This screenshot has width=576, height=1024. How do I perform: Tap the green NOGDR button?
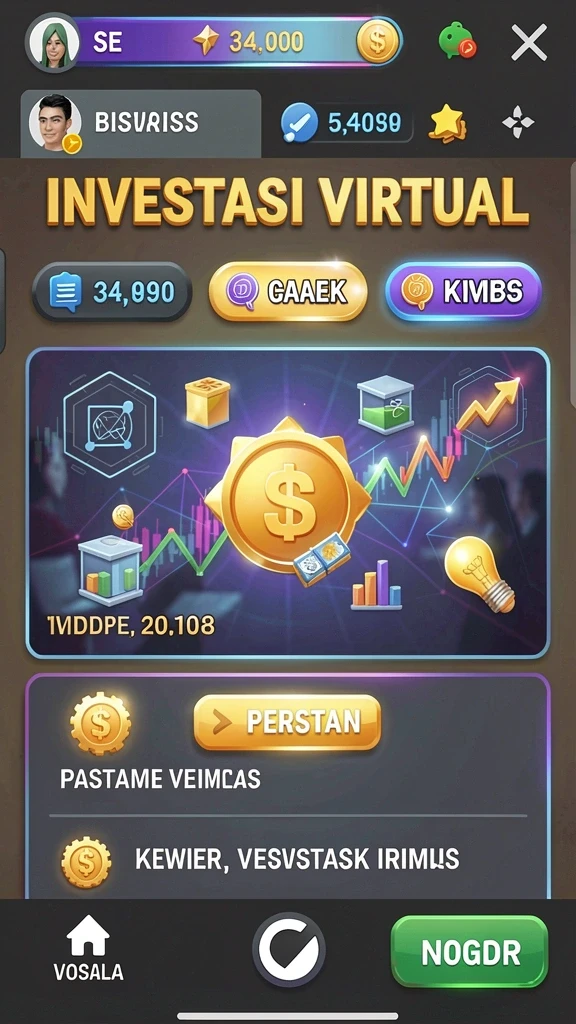coord(470,952)
